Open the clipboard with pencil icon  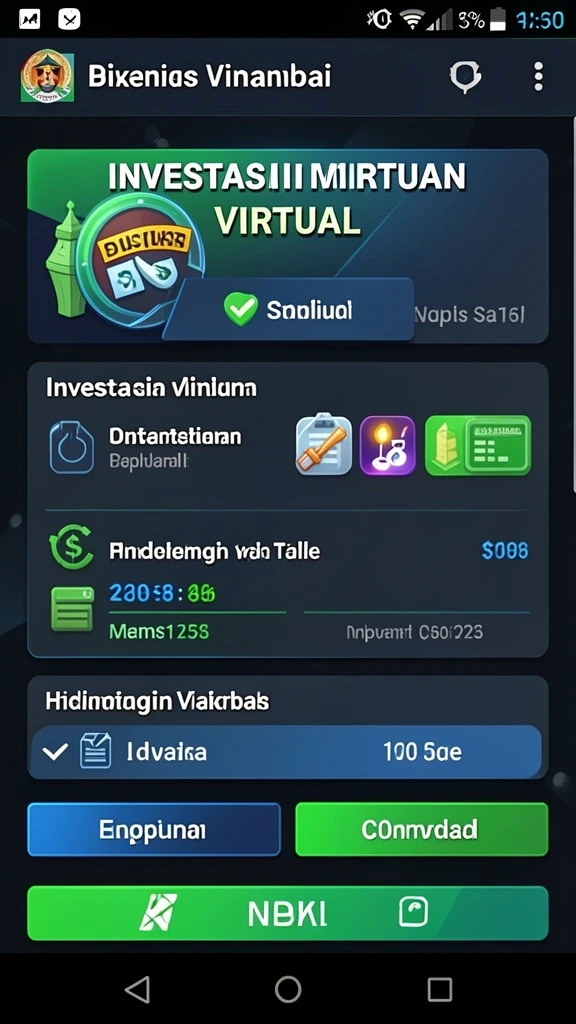[323, 445]
